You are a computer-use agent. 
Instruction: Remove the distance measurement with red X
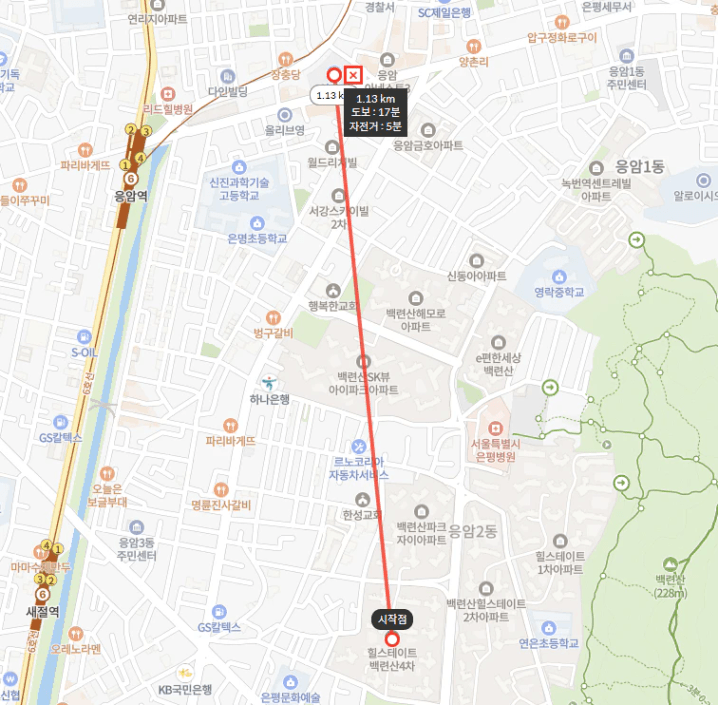(352, 75)
